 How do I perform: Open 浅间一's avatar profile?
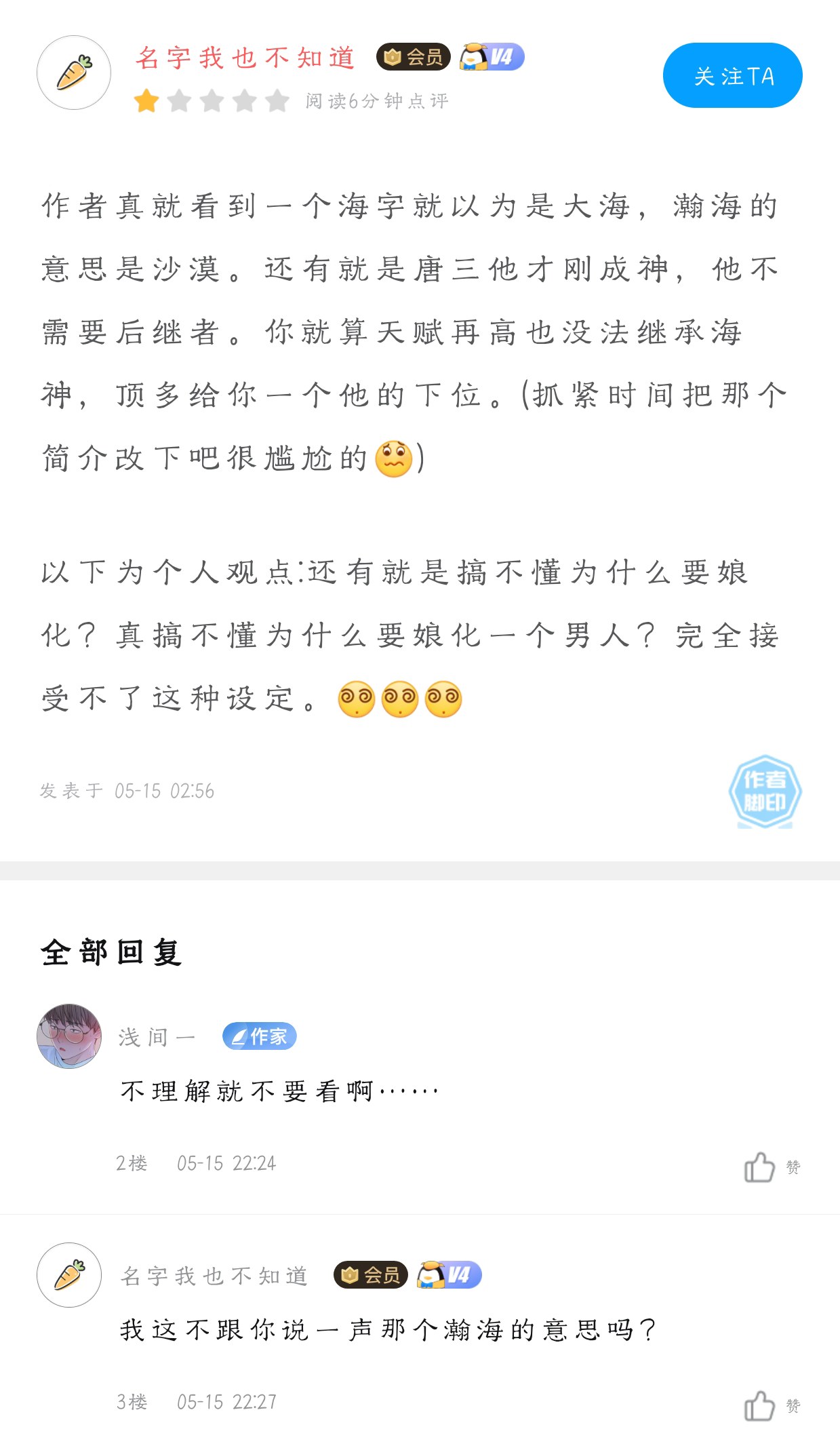point(69,1036)
